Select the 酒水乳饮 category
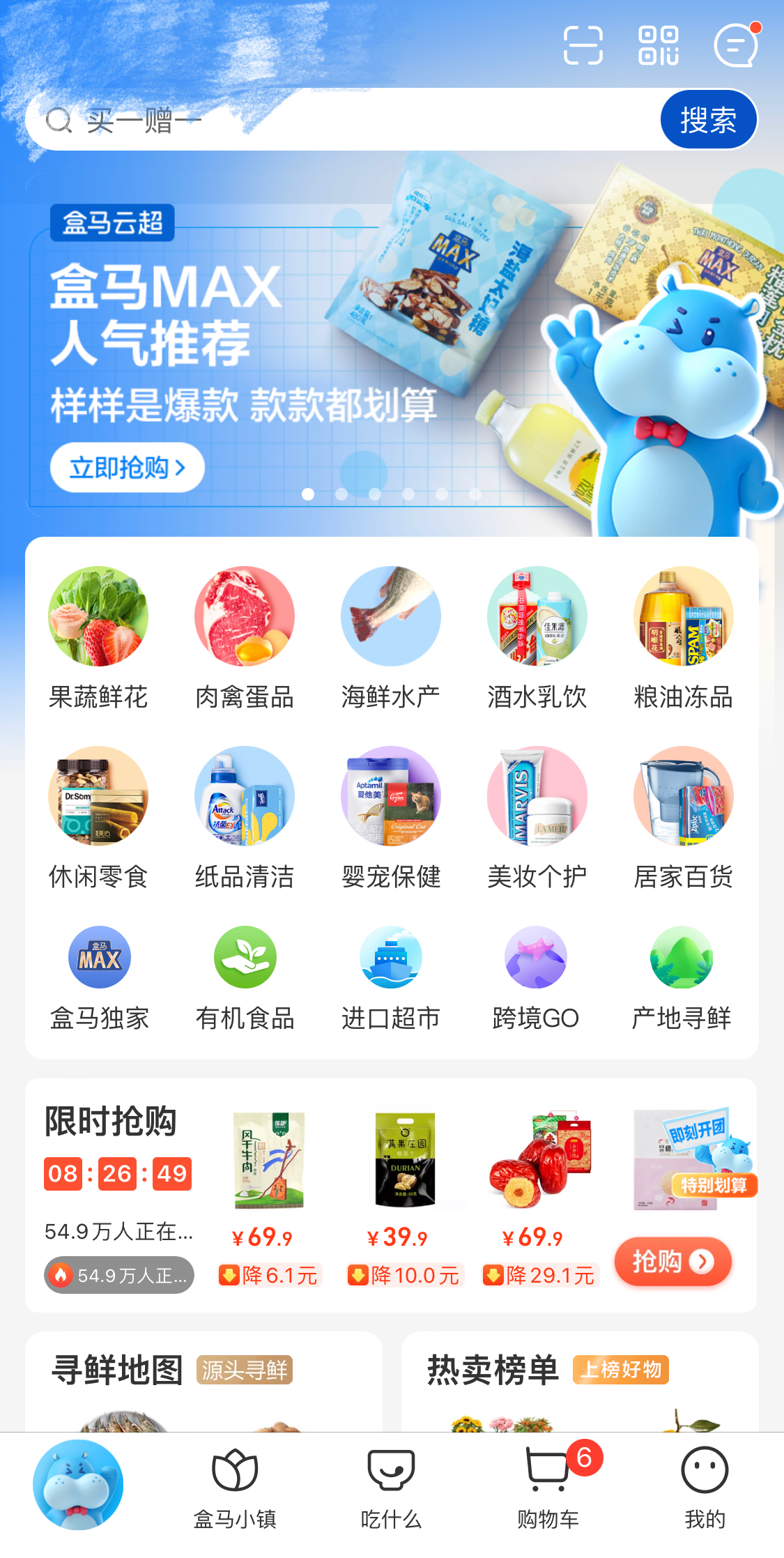This screenshot has width=784, height=1558. click(537, 638)
